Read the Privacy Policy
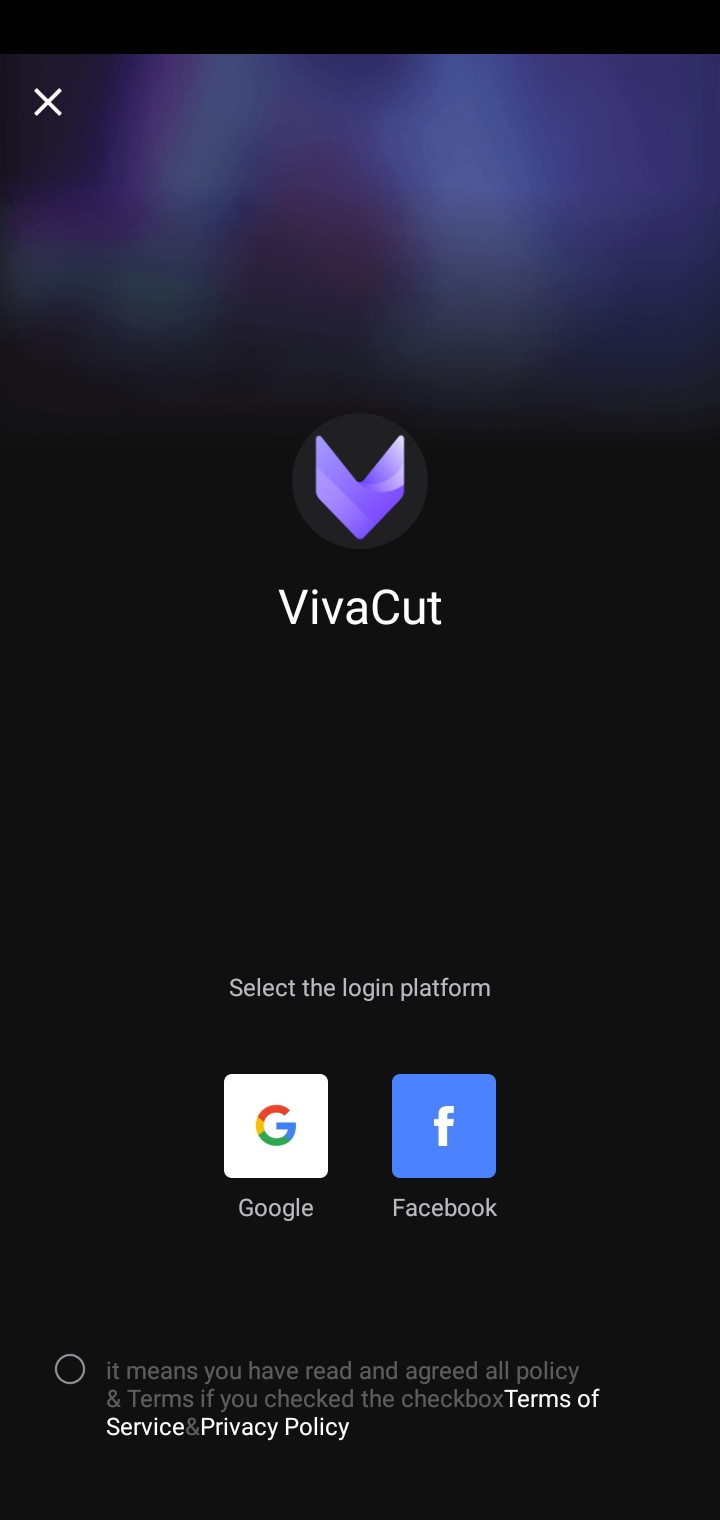Screen dimensions: 720x1520 [275, 1427]
